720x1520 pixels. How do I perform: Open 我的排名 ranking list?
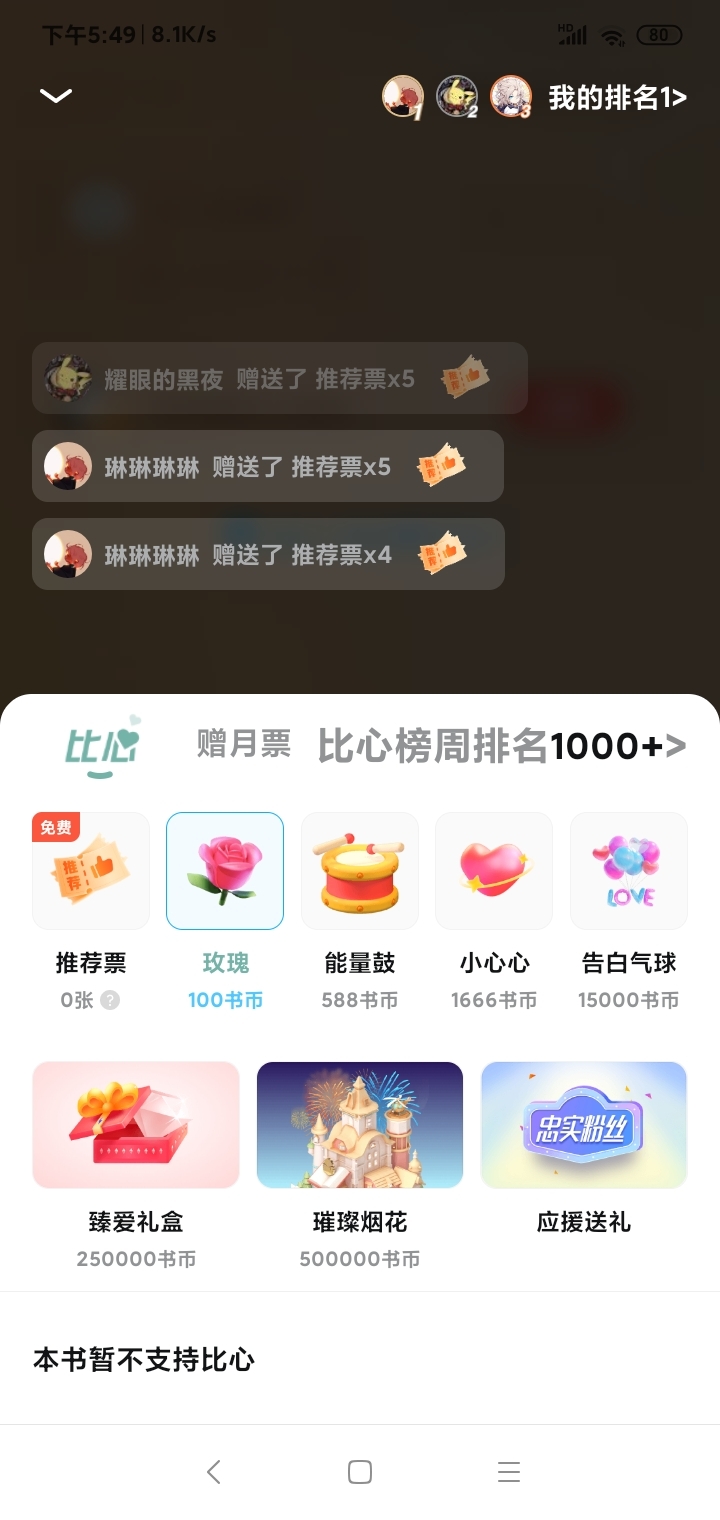point(617,97)
